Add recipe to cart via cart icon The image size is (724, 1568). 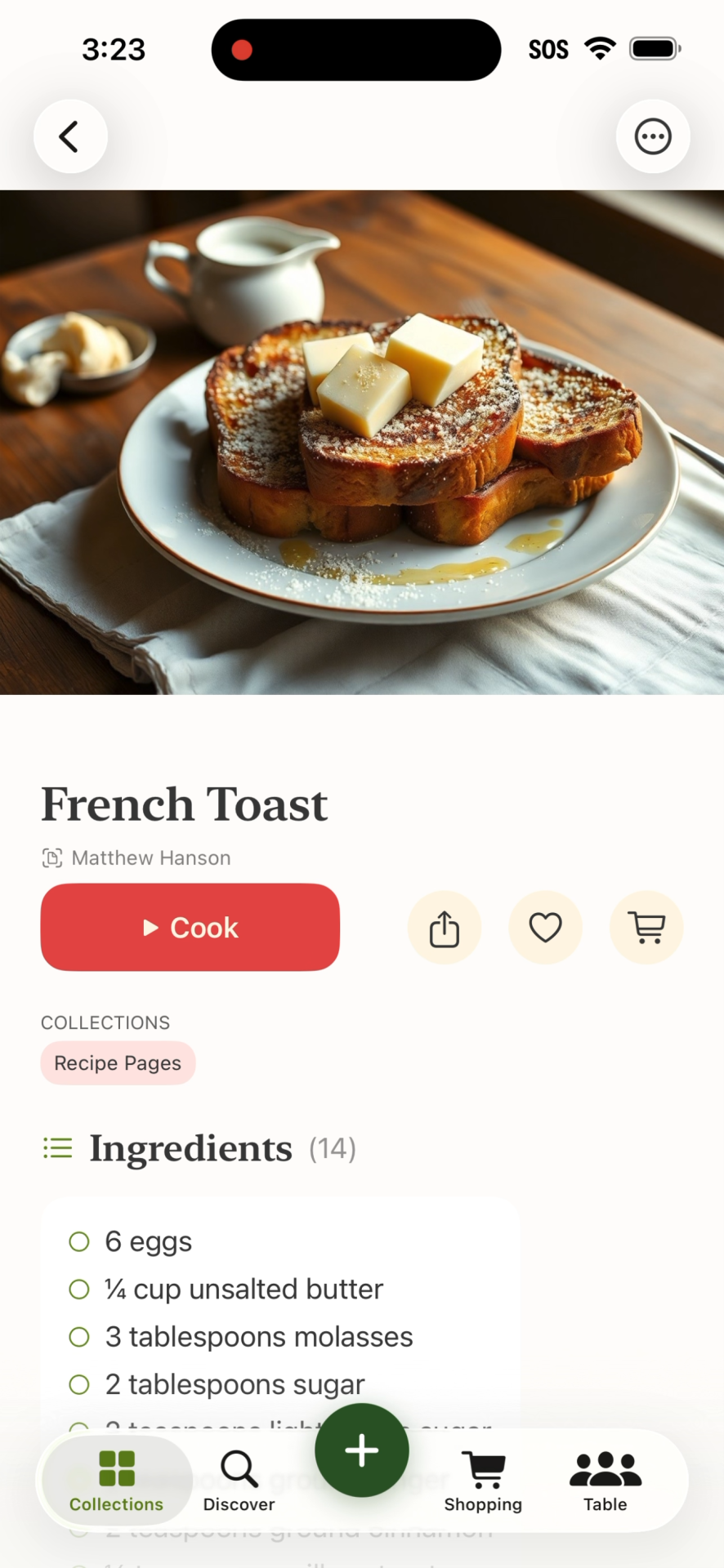(x=646, y=927)
